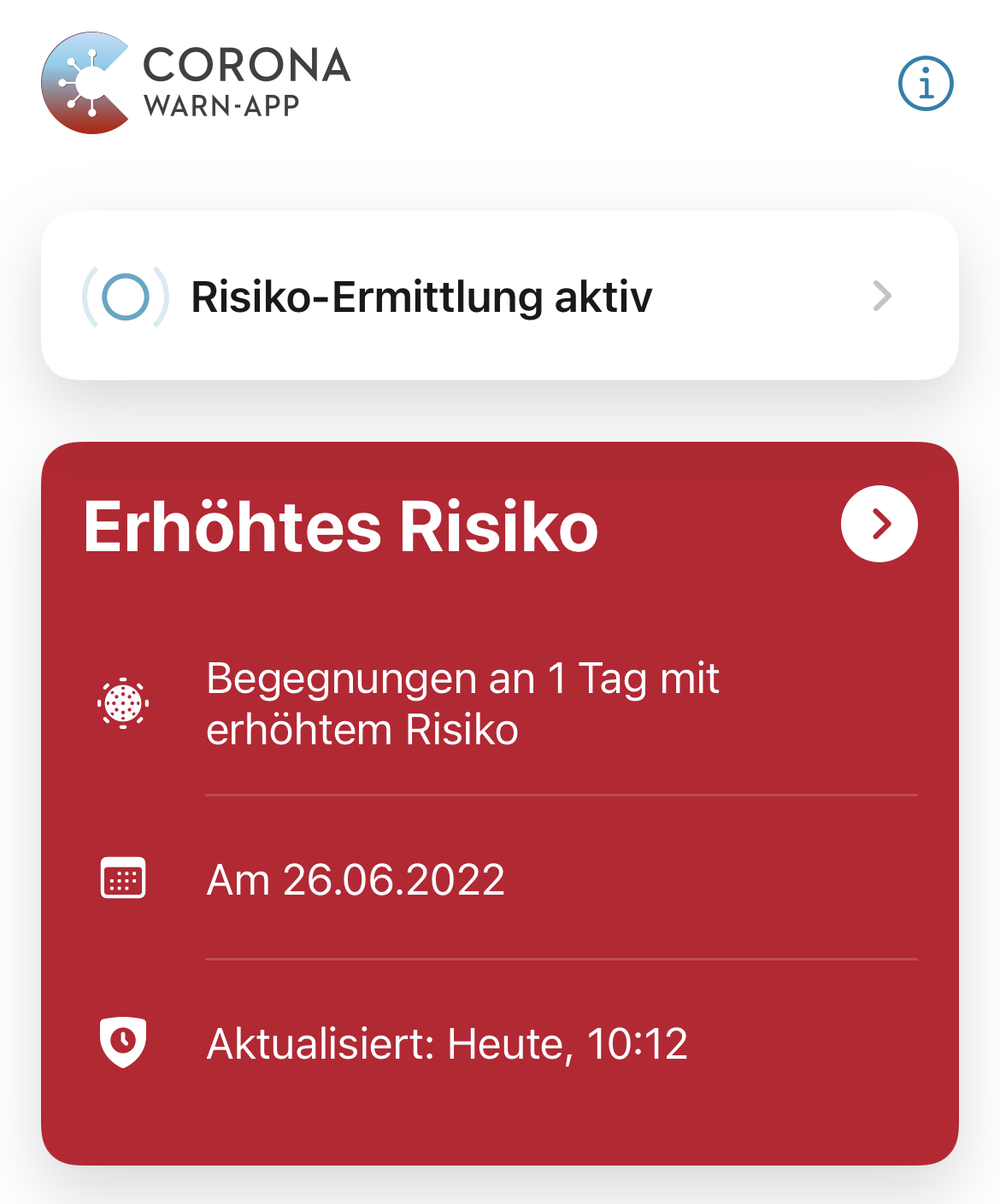
Task: Open the Risiko-Ermittlung aktiv row
Action: [x=499, y=297]
